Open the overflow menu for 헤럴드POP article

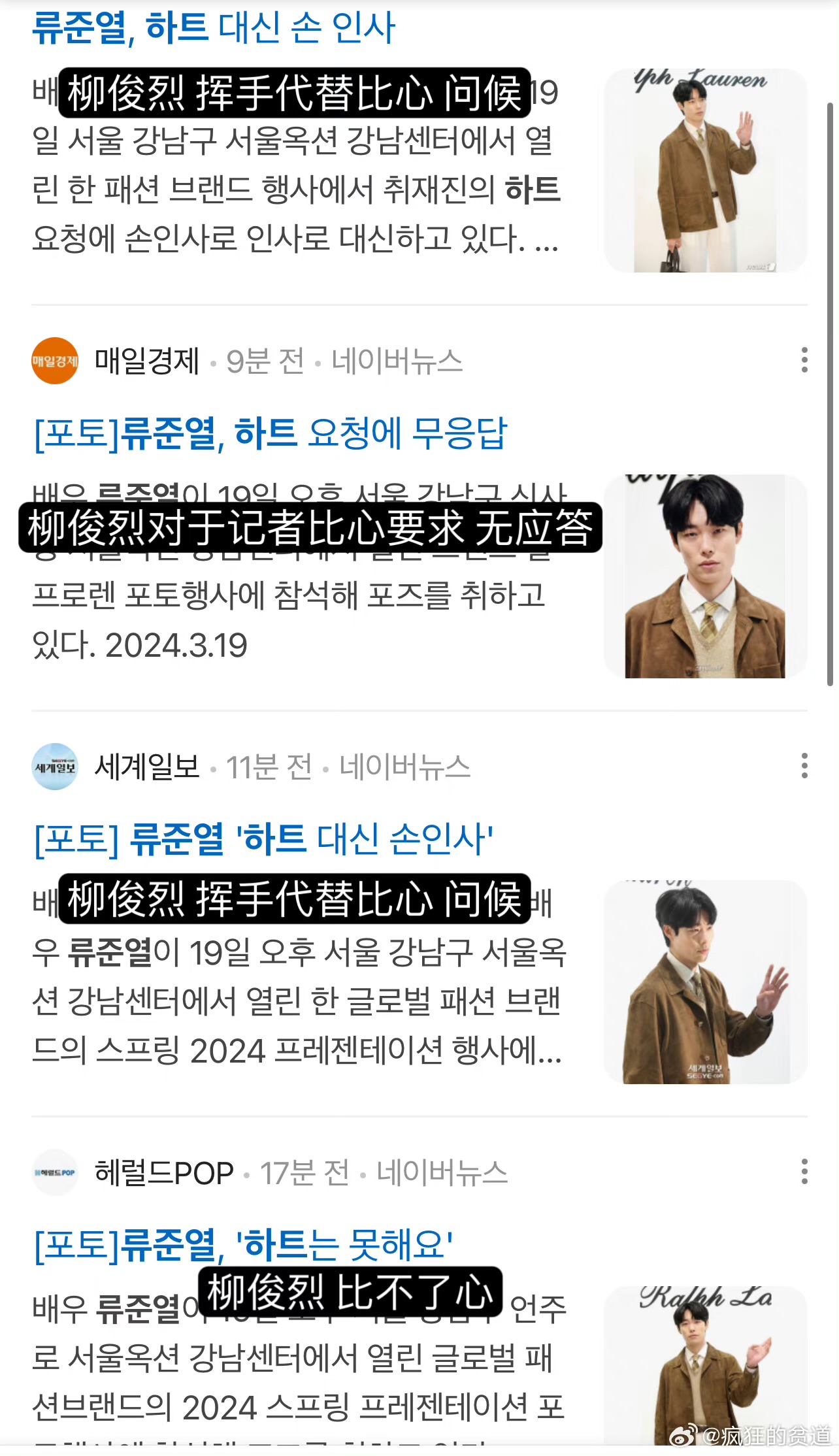[804, 1172]
